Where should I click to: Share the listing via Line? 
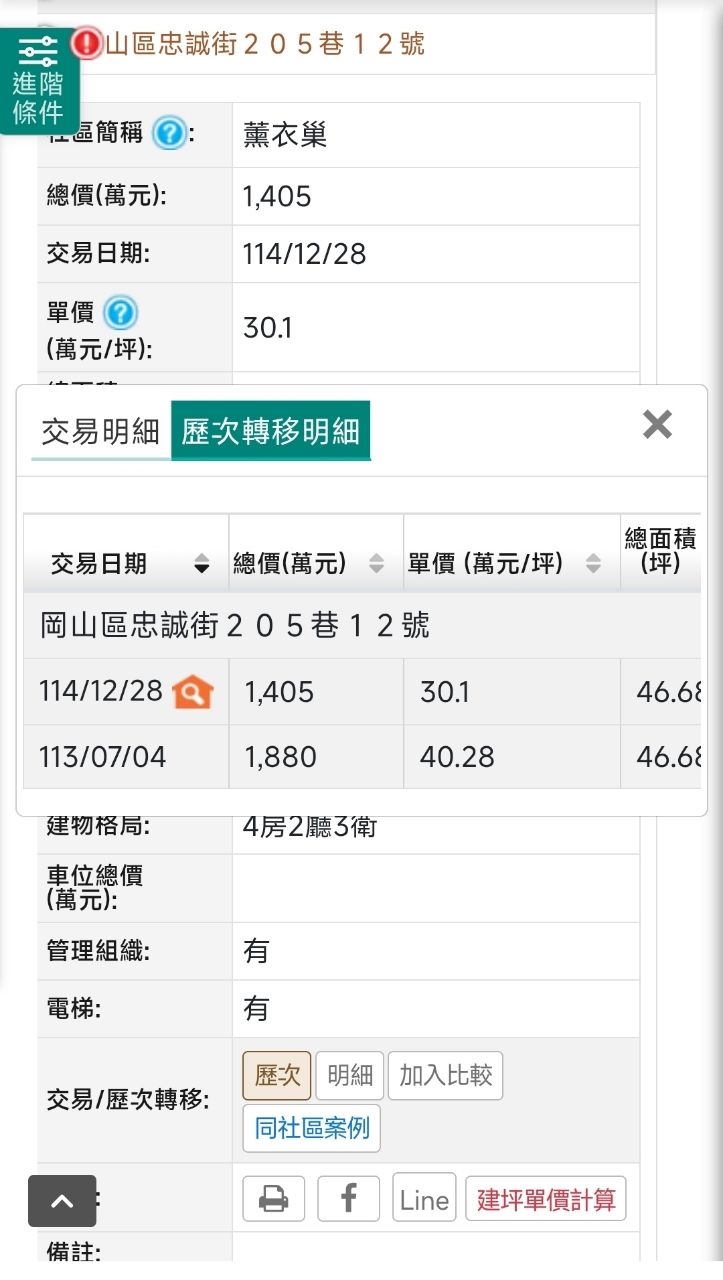point(424,1198)
